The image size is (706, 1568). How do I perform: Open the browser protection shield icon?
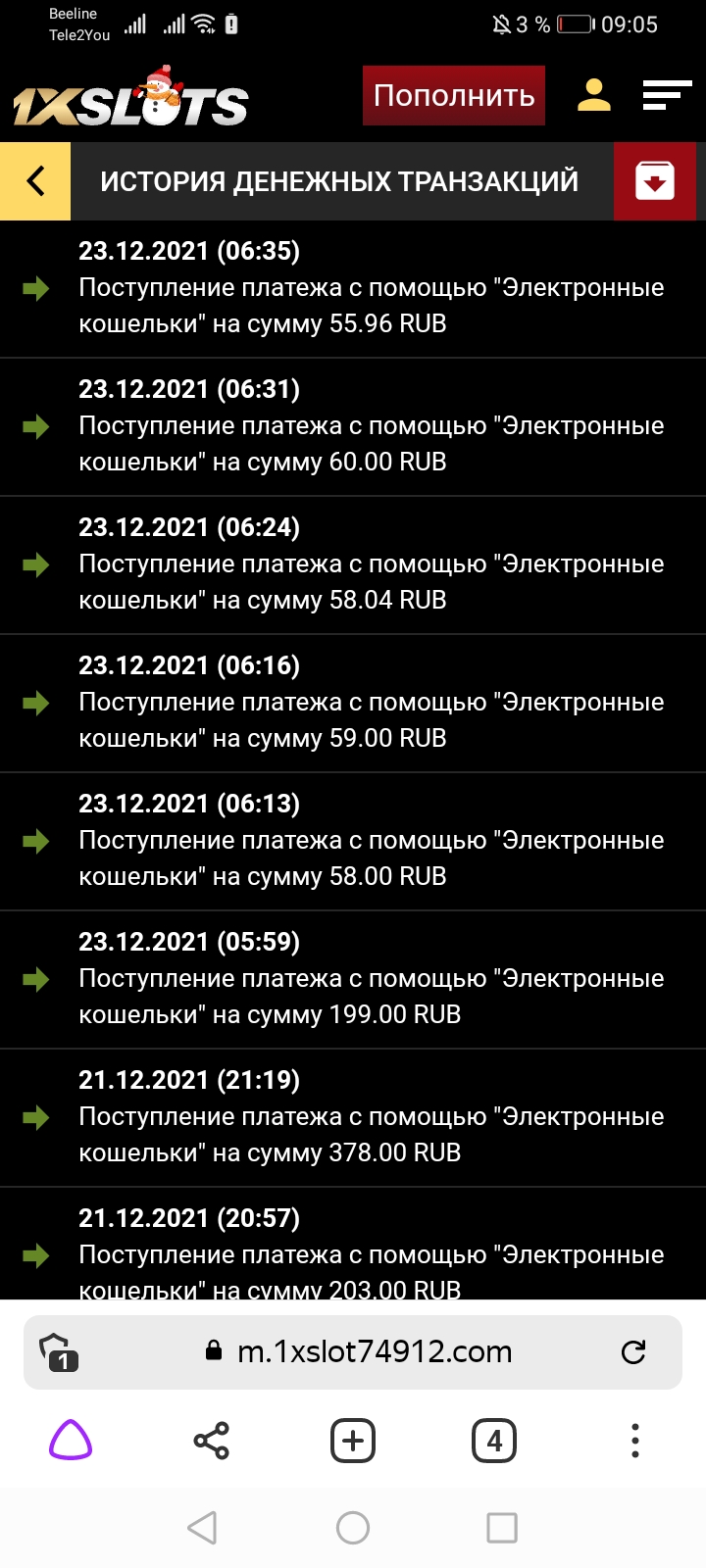coord(59,1352)
